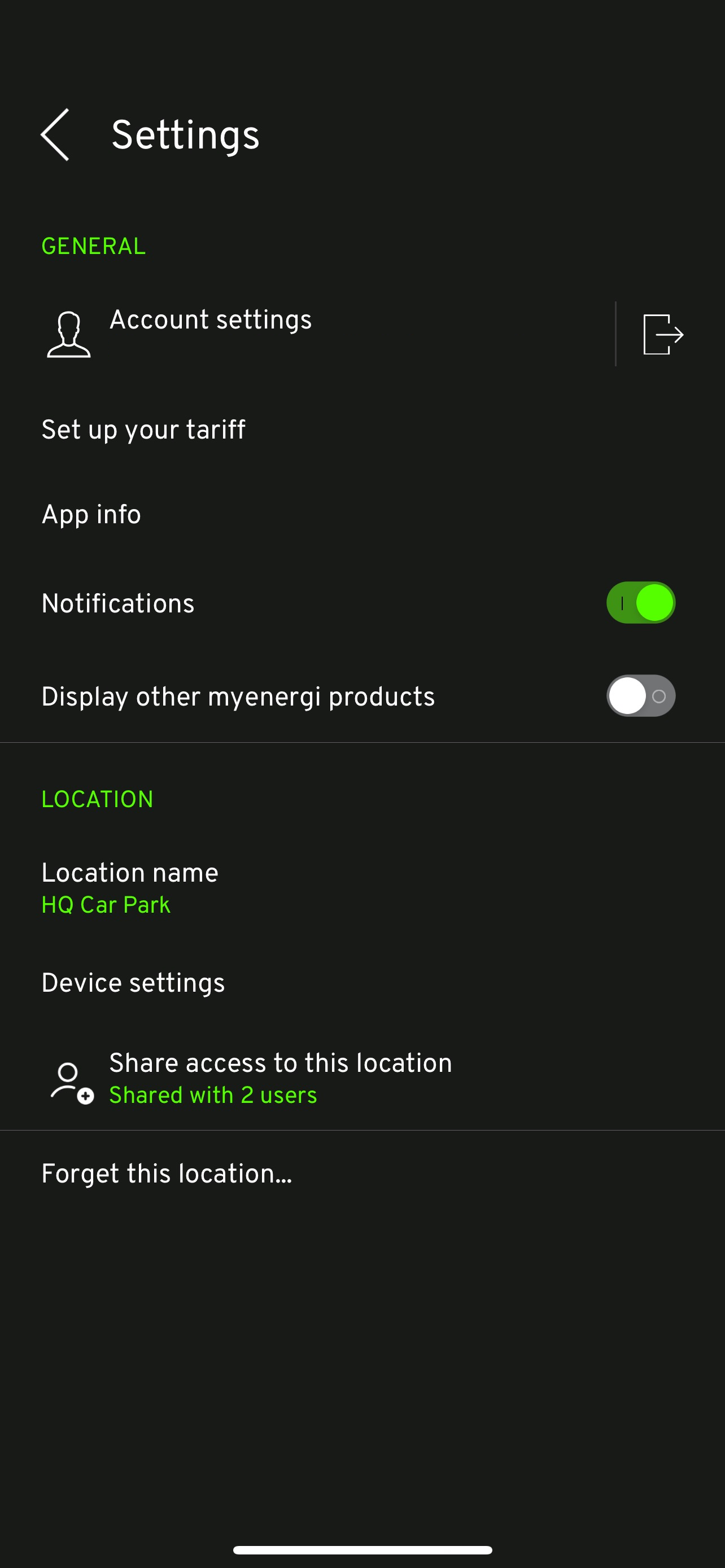The height and width of the screenshot is (1568, 725).
Task: Select Device settings menu entry
Action: (133, 981)
